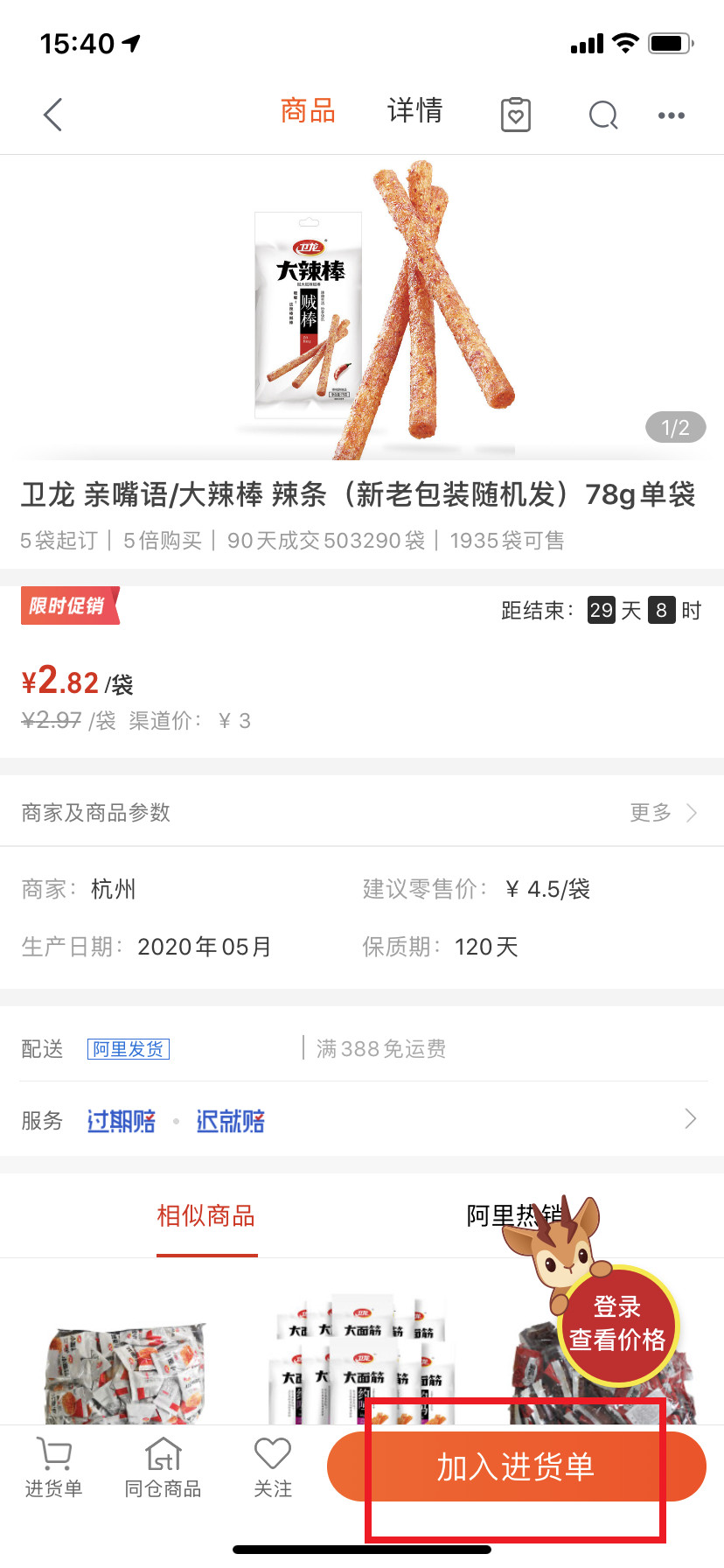Select the 相似商品 tab
Image resolution: width=724 pixels, height=1568 pixels.
coord(205,1215)
